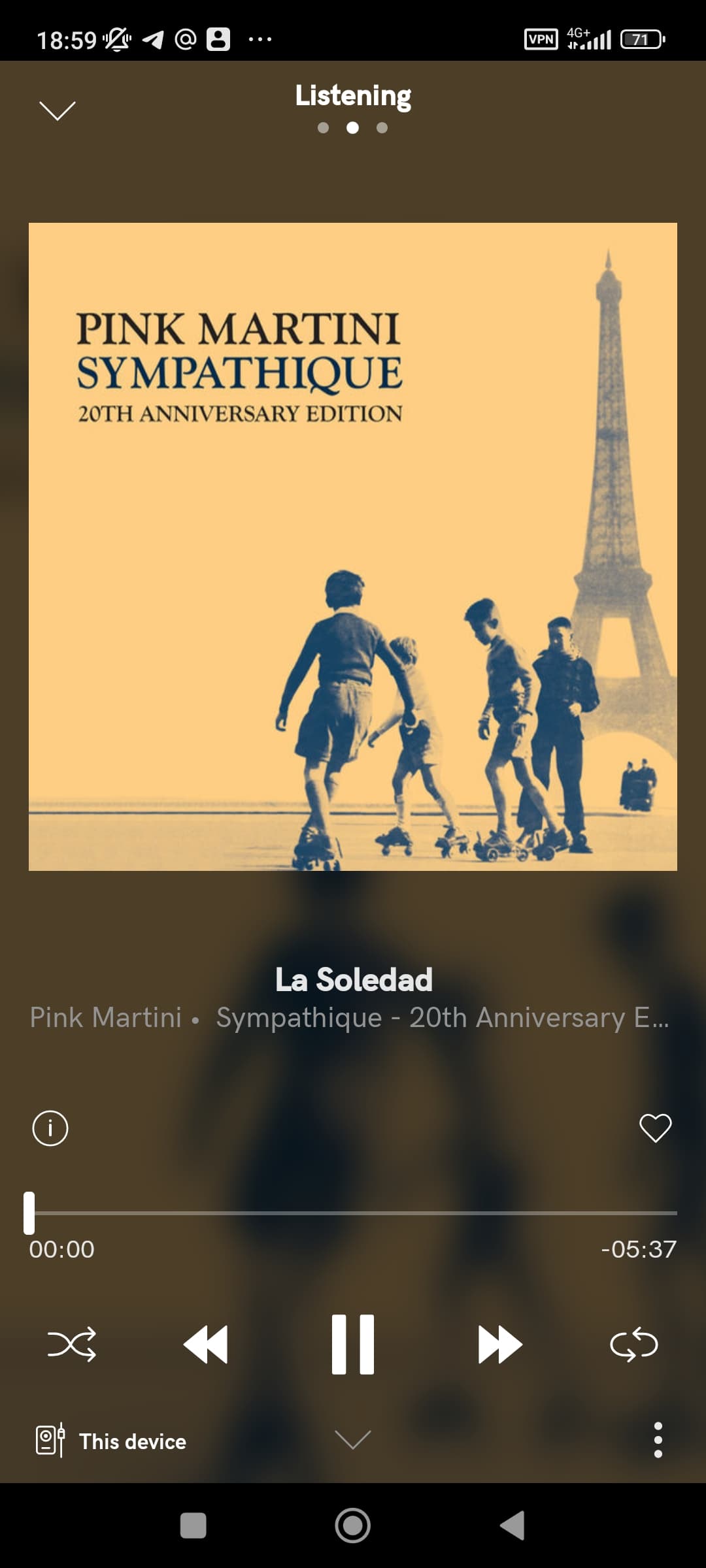This screenshot has width=706, height=1568.
Task: Pause the current song
Action: [353, 1344]
